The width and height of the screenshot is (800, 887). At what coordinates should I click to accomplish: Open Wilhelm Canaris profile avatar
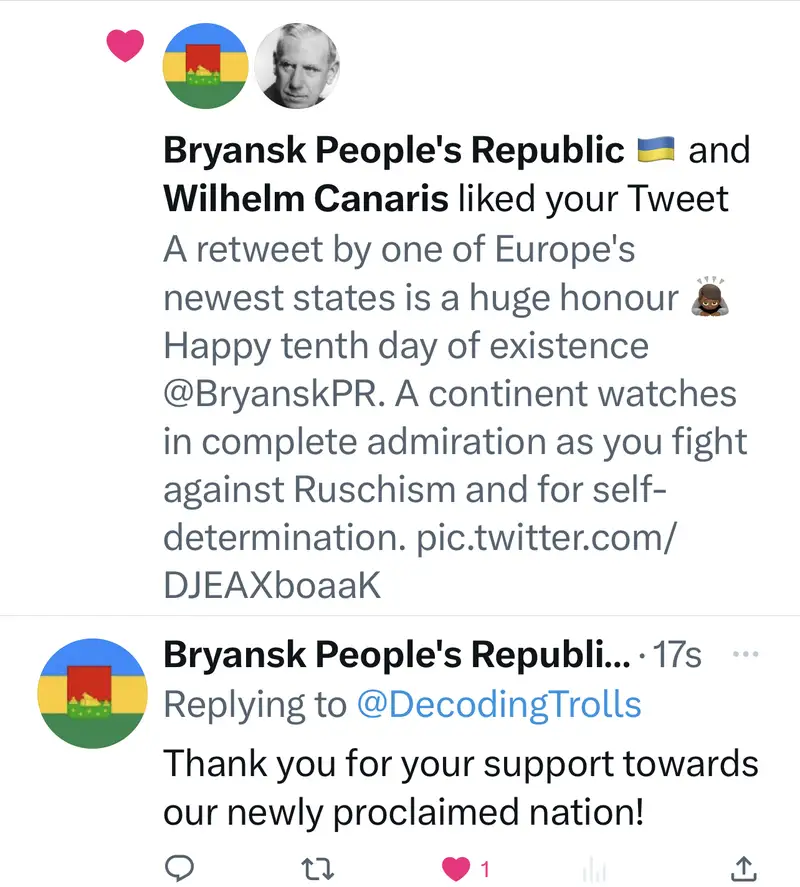pyautogui.click(x=298, y=65)
